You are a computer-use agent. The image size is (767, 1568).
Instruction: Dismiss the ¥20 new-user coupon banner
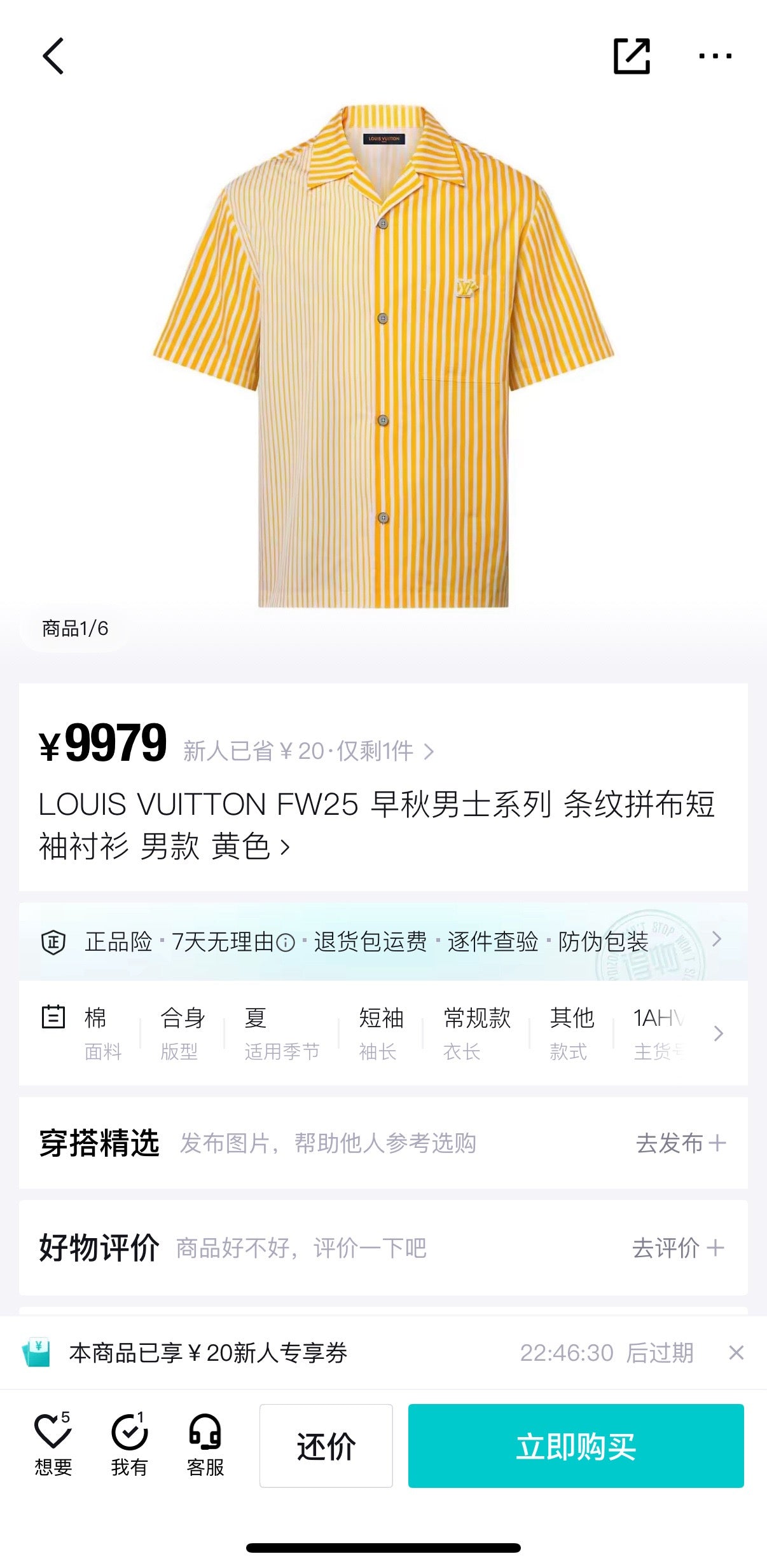pyautogui.click(x=736, y=1353)
